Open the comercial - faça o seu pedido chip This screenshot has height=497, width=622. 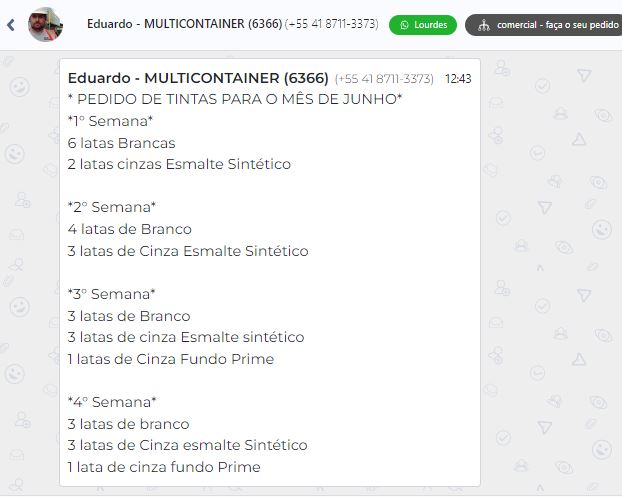coord(543,25)
